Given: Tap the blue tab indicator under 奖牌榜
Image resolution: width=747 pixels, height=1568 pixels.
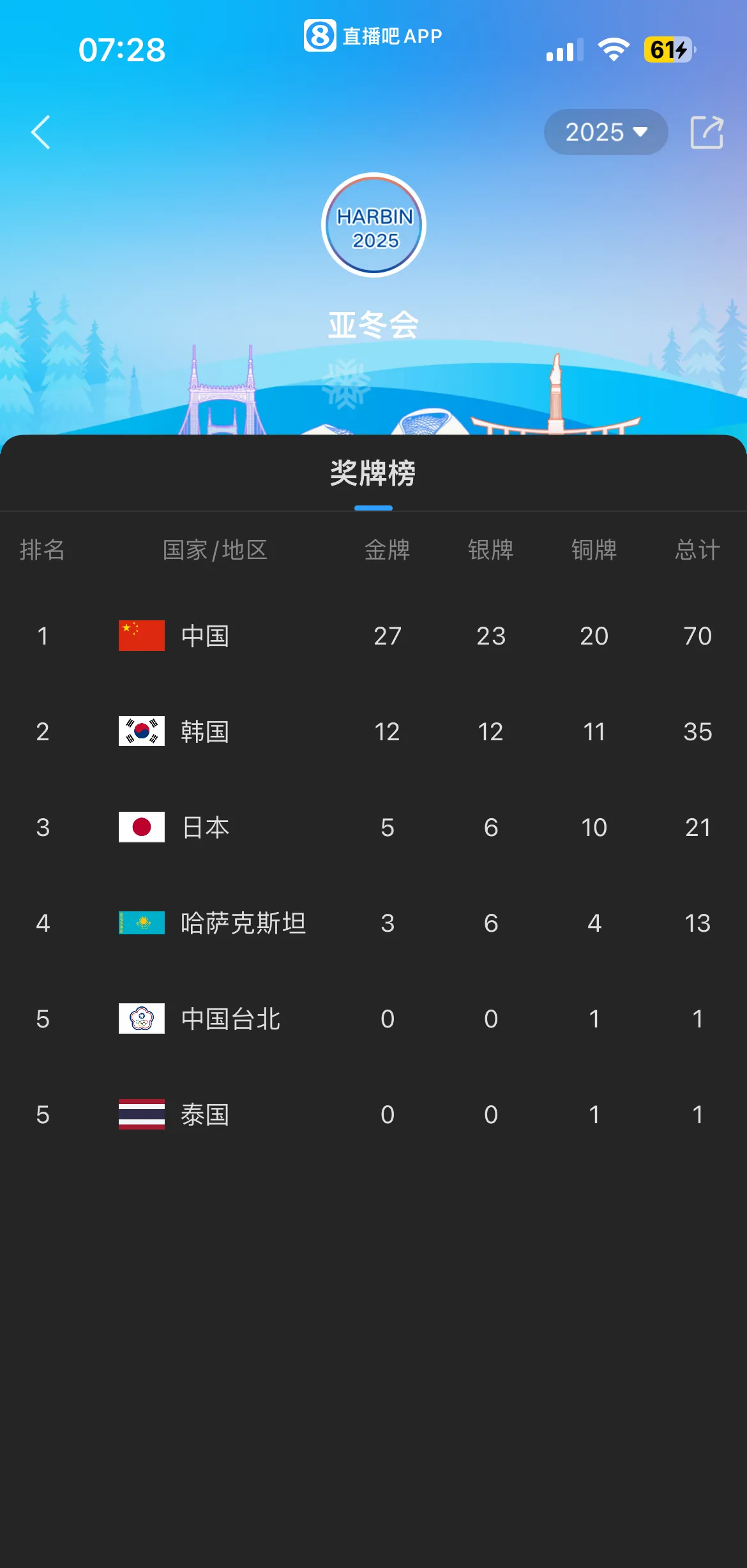Looking at the screenshot, I should pos(373,509).
